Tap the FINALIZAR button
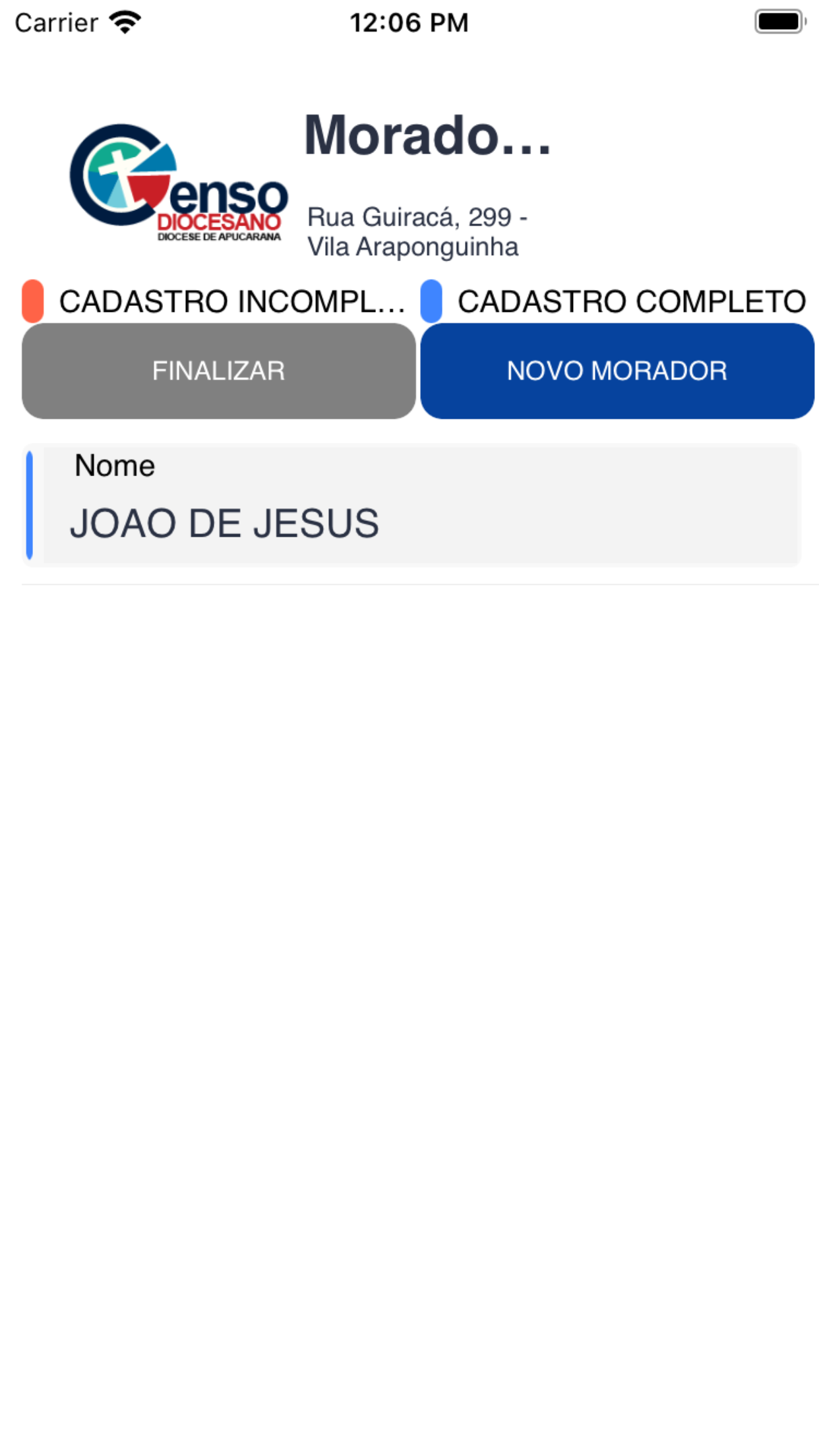 click(218, 371)
